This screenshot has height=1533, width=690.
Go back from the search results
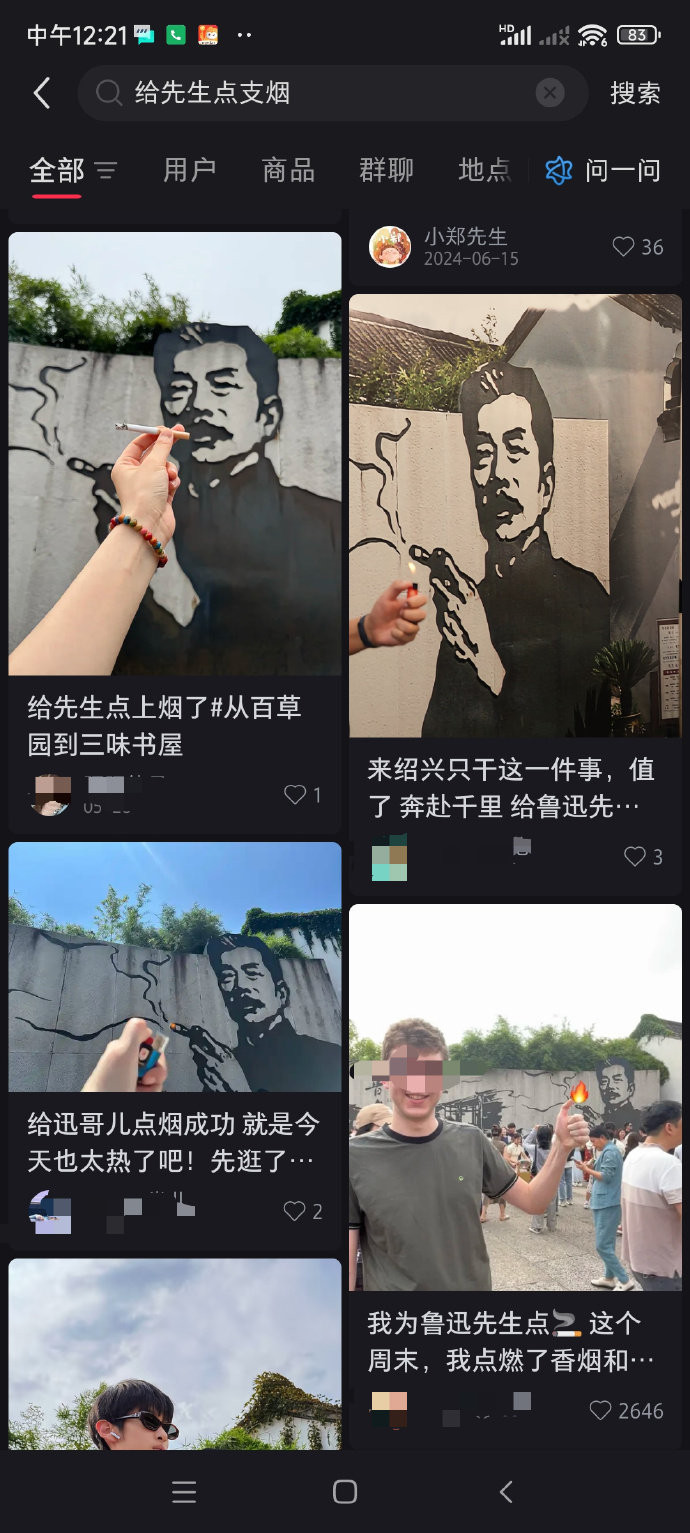[x=42, y=94]
